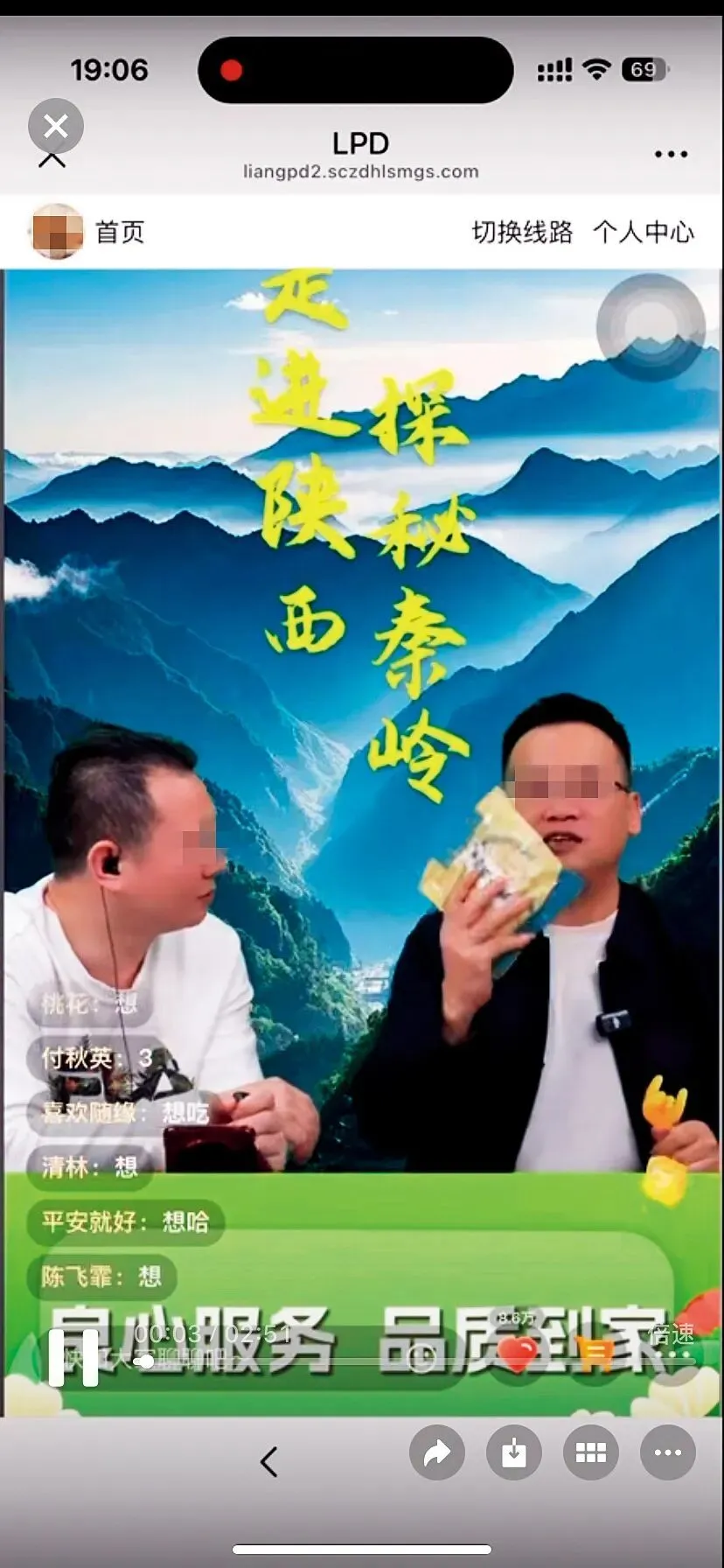Select the 首页 navigation item
Image resolution: width=724 pixels, height=1568 pixels.
[x=118, y=230]
